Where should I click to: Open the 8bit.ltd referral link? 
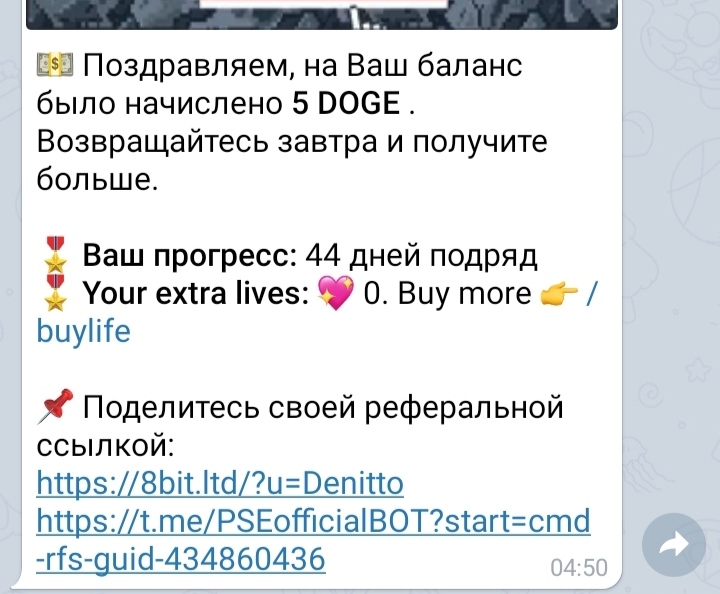click(219, 484)
